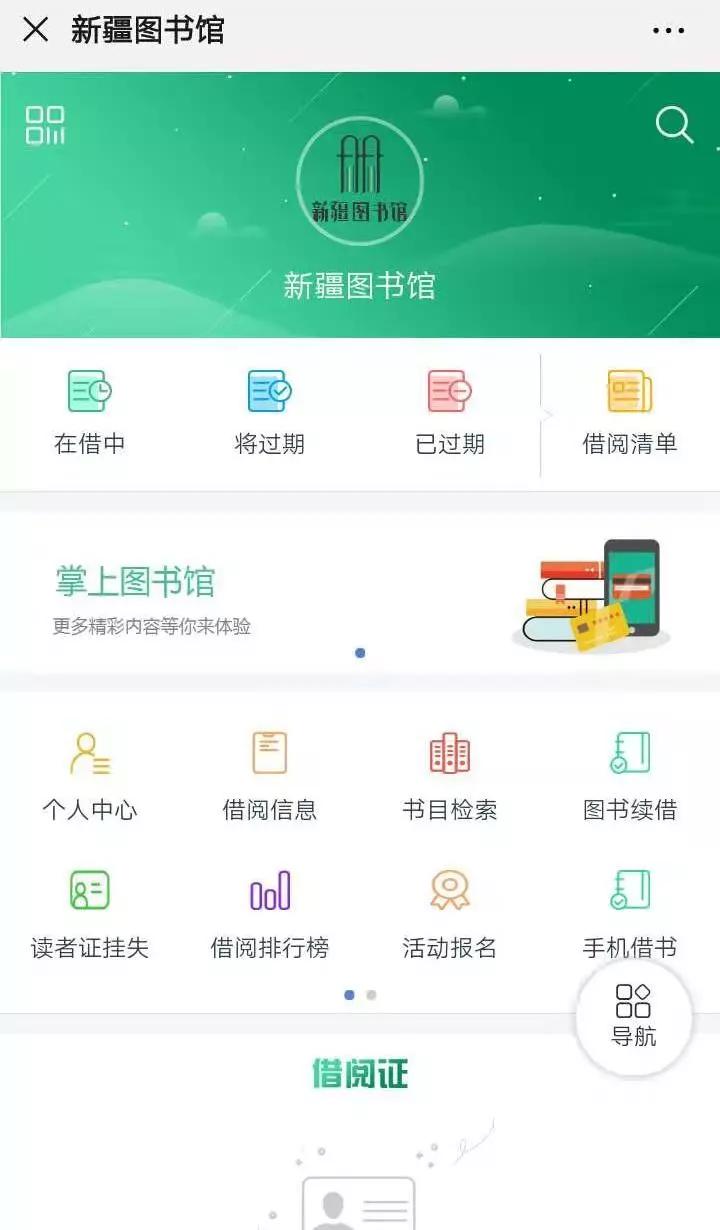Open 借阅信息
Screen dimensions: 720x1230
coord(270,776)
